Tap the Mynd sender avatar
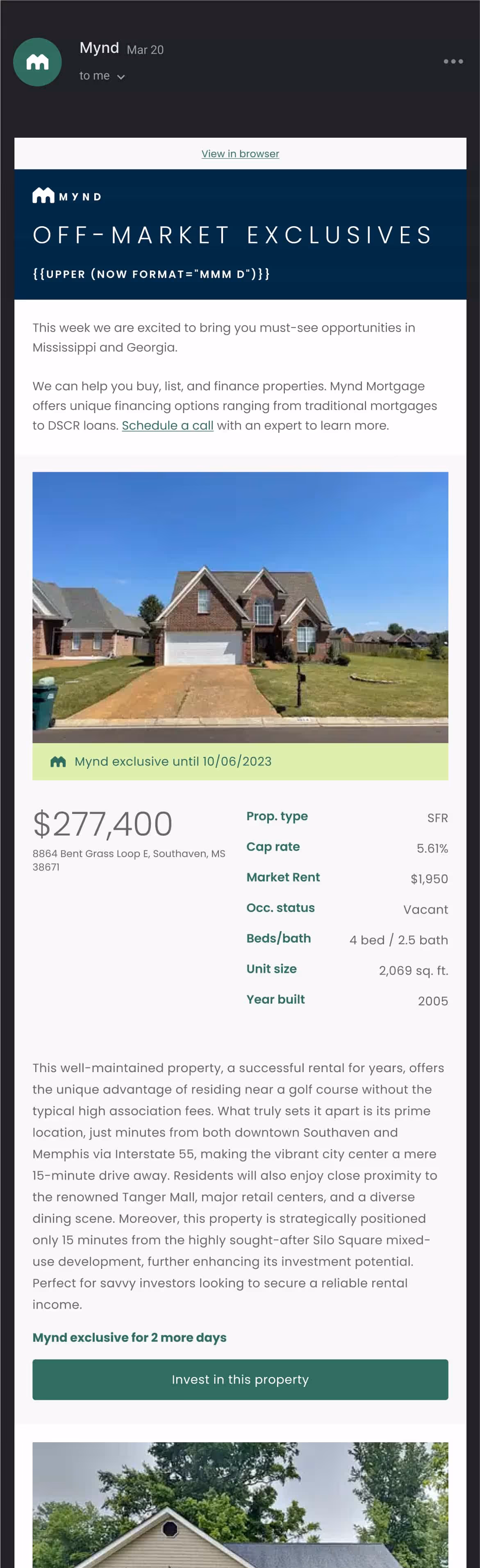This screenshot has width=480, height=1568. click(38, 62)
